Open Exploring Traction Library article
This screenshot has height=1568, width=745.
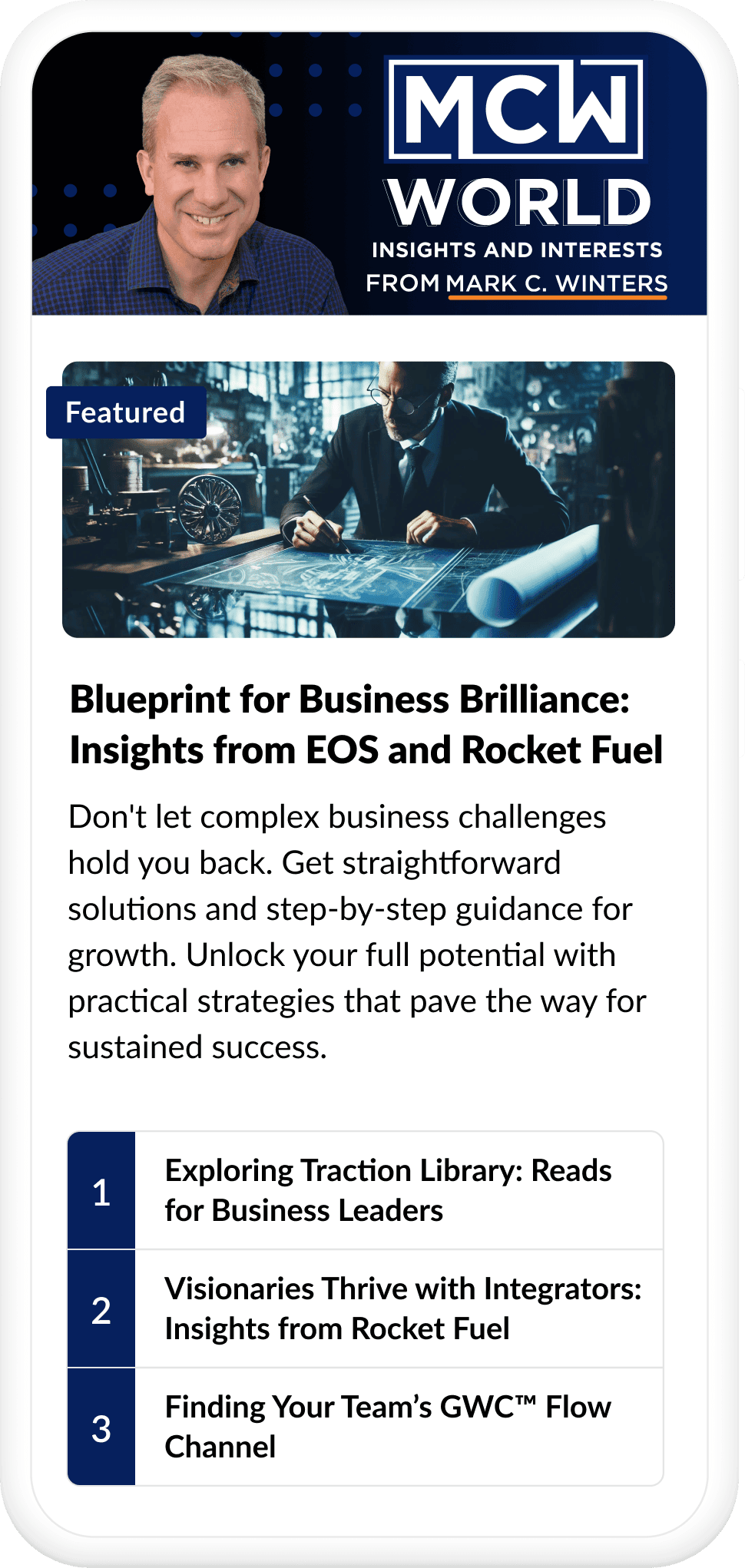388,1190
